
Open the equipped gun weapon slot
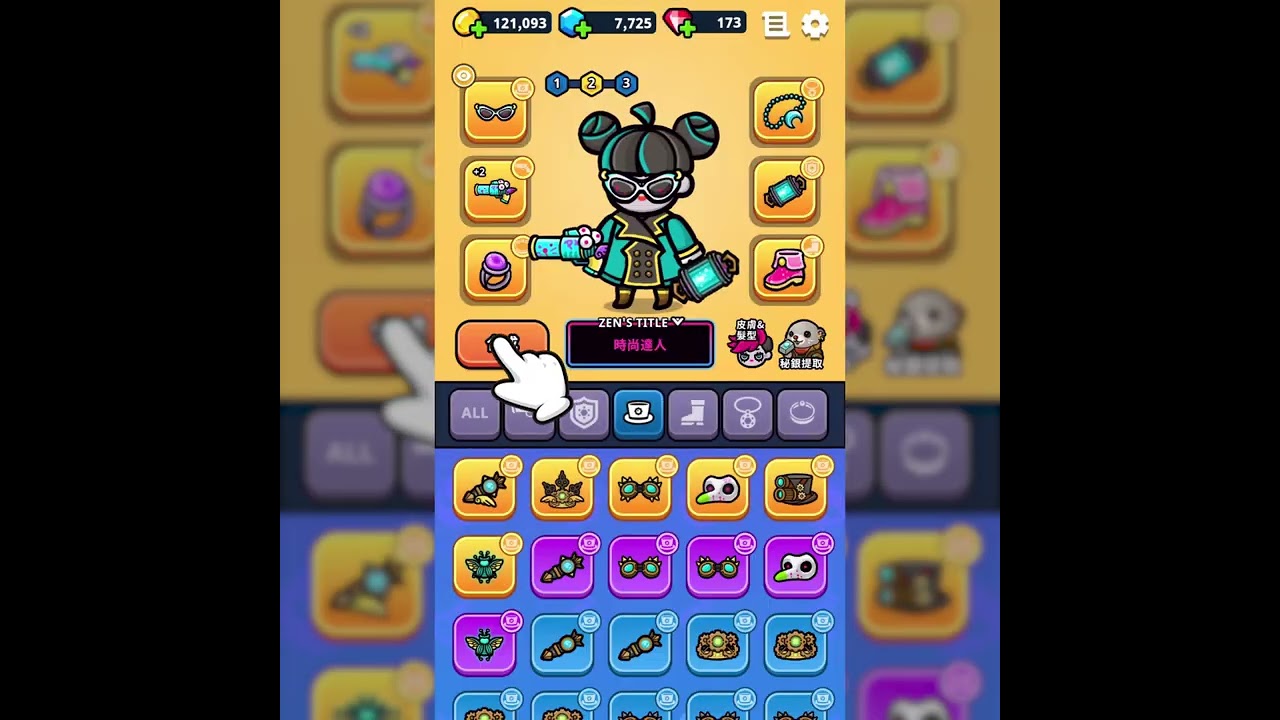pyautogui.click(x=495, y=191)
